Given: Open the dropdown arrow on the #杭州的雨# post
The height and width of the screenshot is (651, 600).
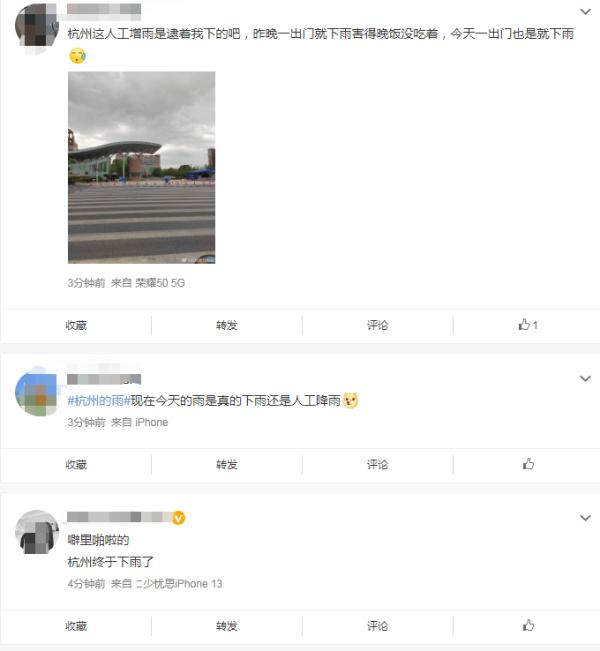Looking at the screenshot, I should coord(586,379).
